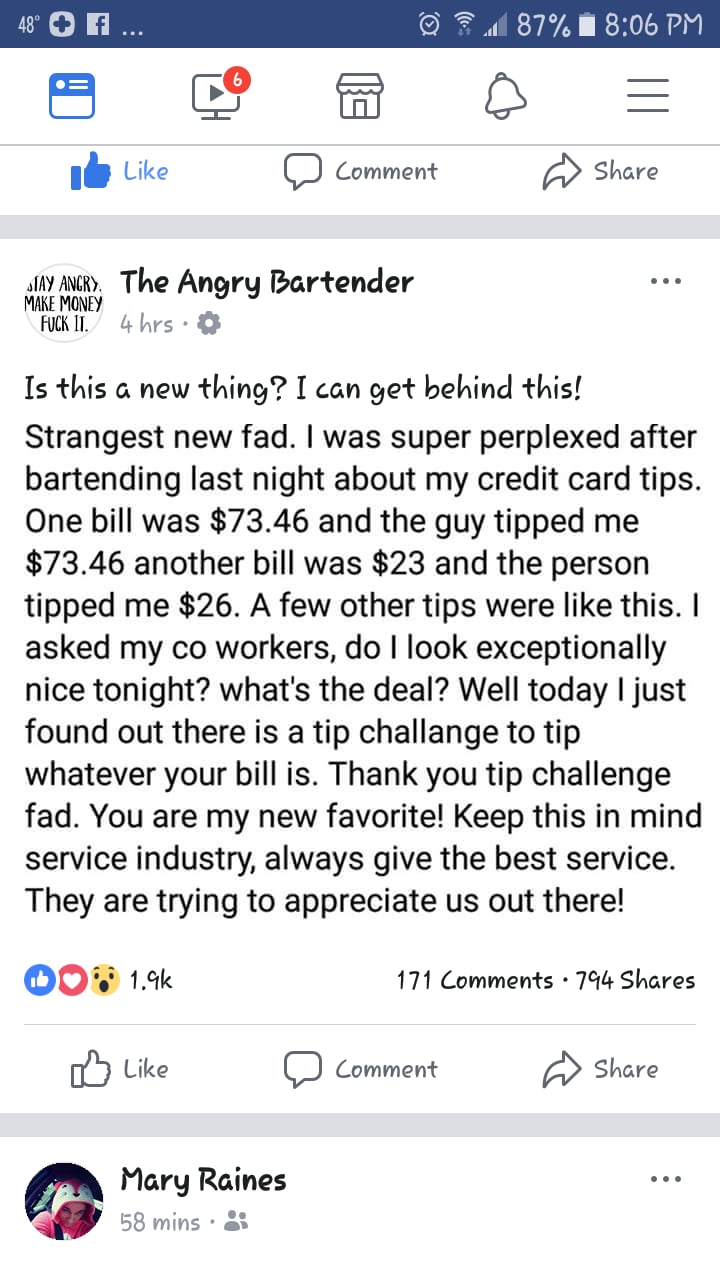Open the Marketplace tab
Screen dimensions: 720x1280
tap(360, 96)
